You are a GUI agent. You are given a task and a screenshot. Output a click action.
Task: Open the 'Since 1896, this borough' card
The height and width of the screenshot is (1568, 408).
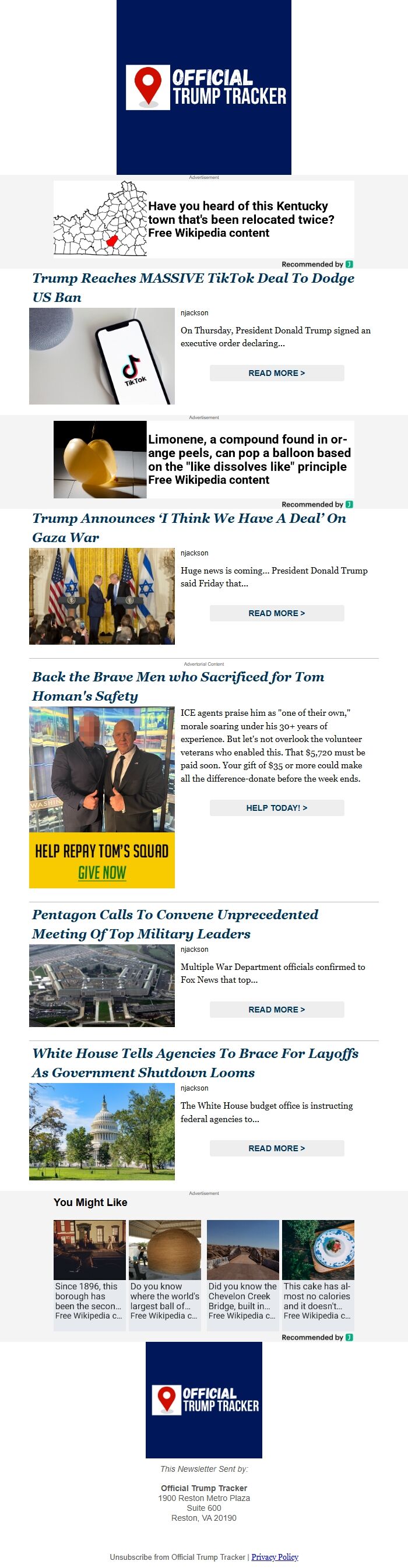coord(90,1271)
